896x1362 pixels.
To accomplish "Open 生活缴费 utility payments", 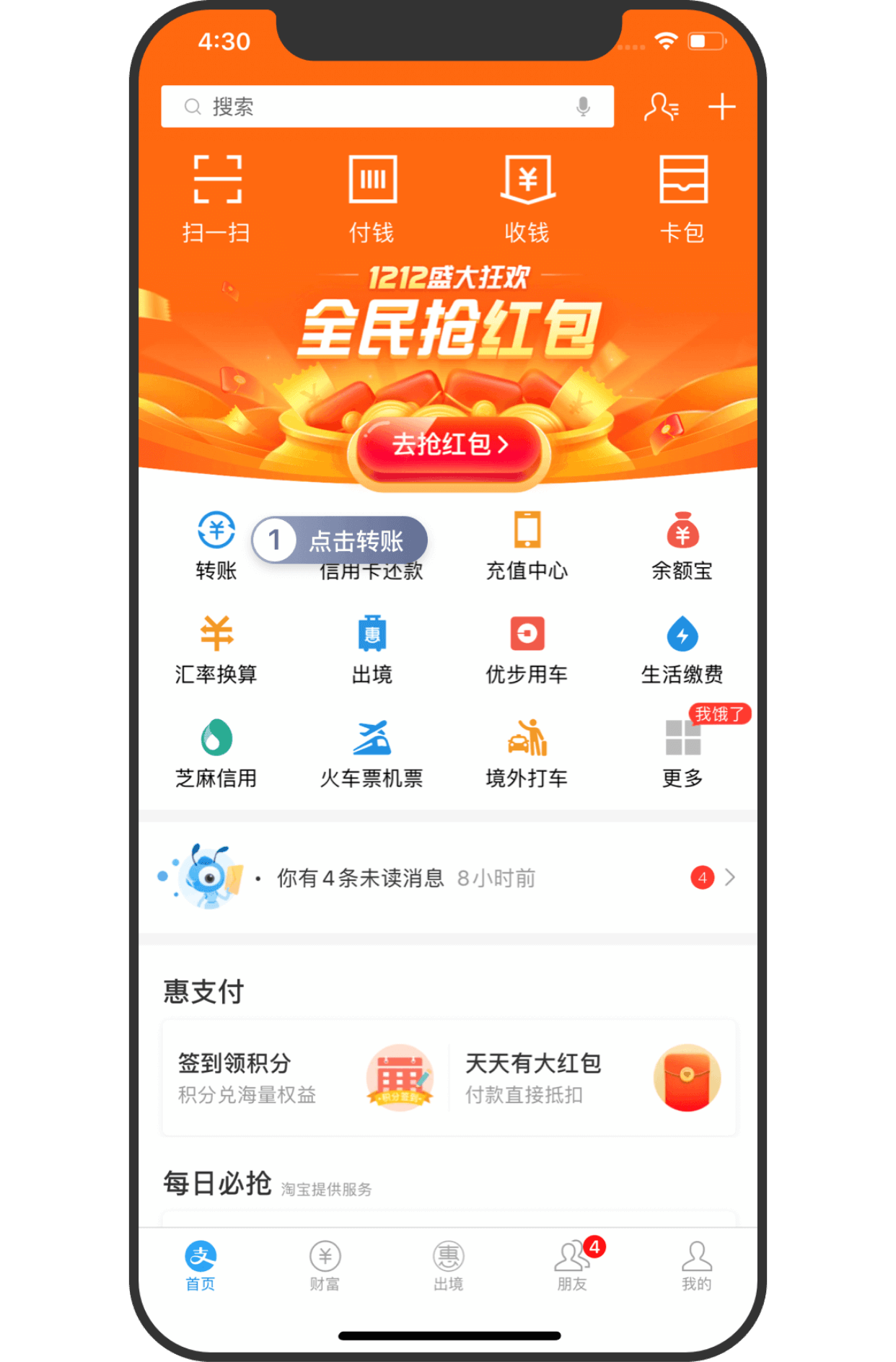I will pos(682,649).
